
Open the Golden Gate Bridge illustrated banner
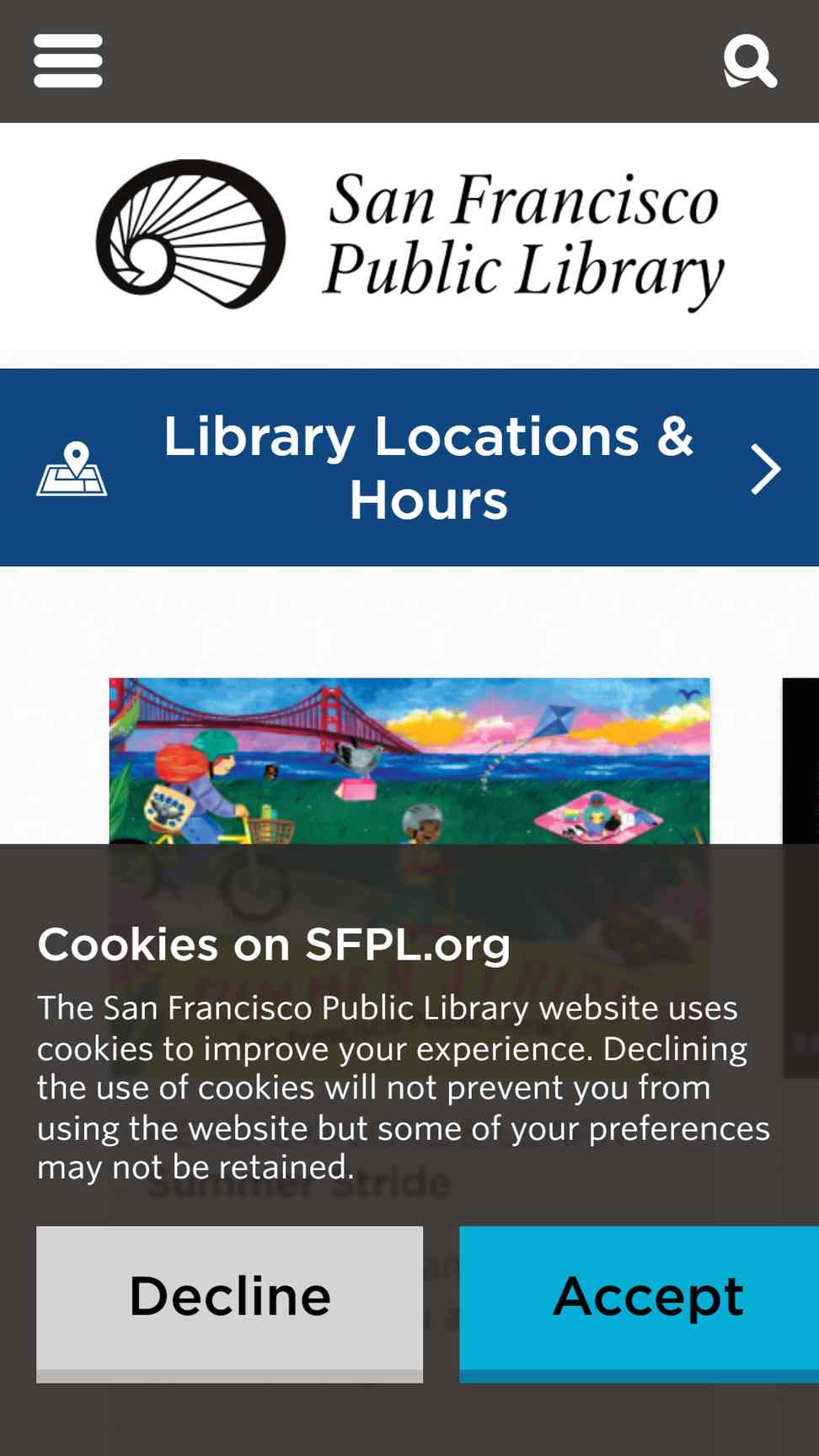(x=409, y=761)
